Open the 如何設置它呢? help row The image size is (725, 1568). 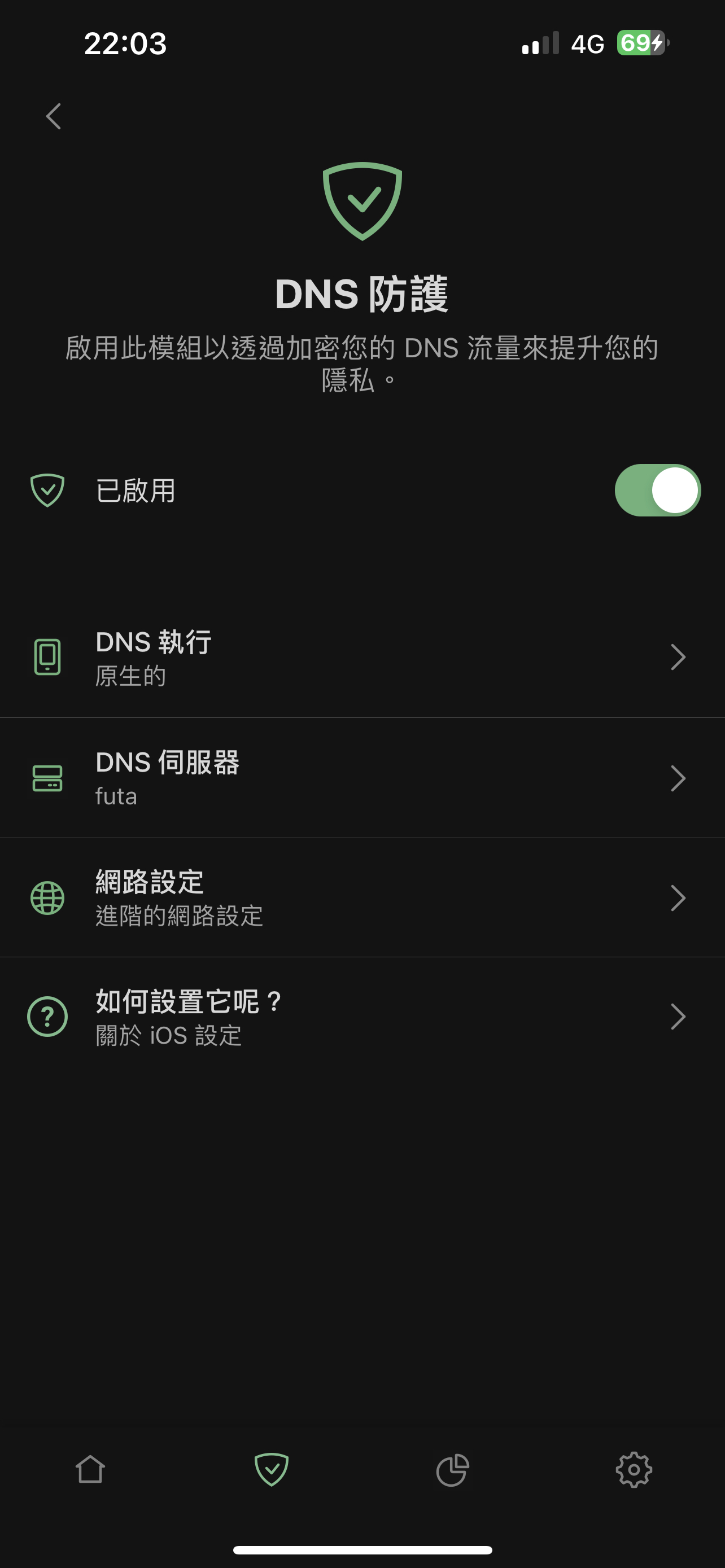(362, 1017)
